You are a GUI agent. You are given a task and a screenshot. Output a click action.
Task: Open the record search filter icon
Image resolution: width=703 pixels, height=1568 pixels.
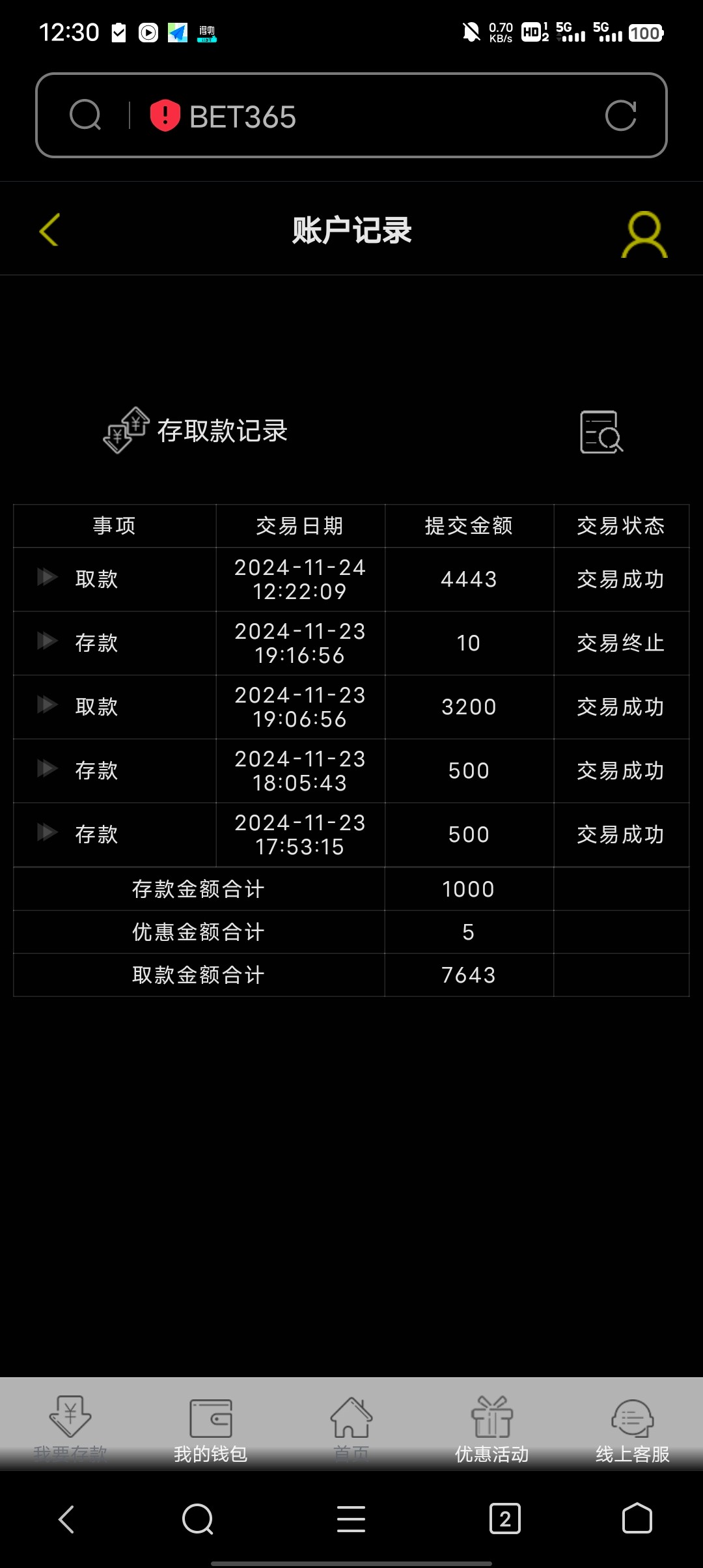coord(601,432)
